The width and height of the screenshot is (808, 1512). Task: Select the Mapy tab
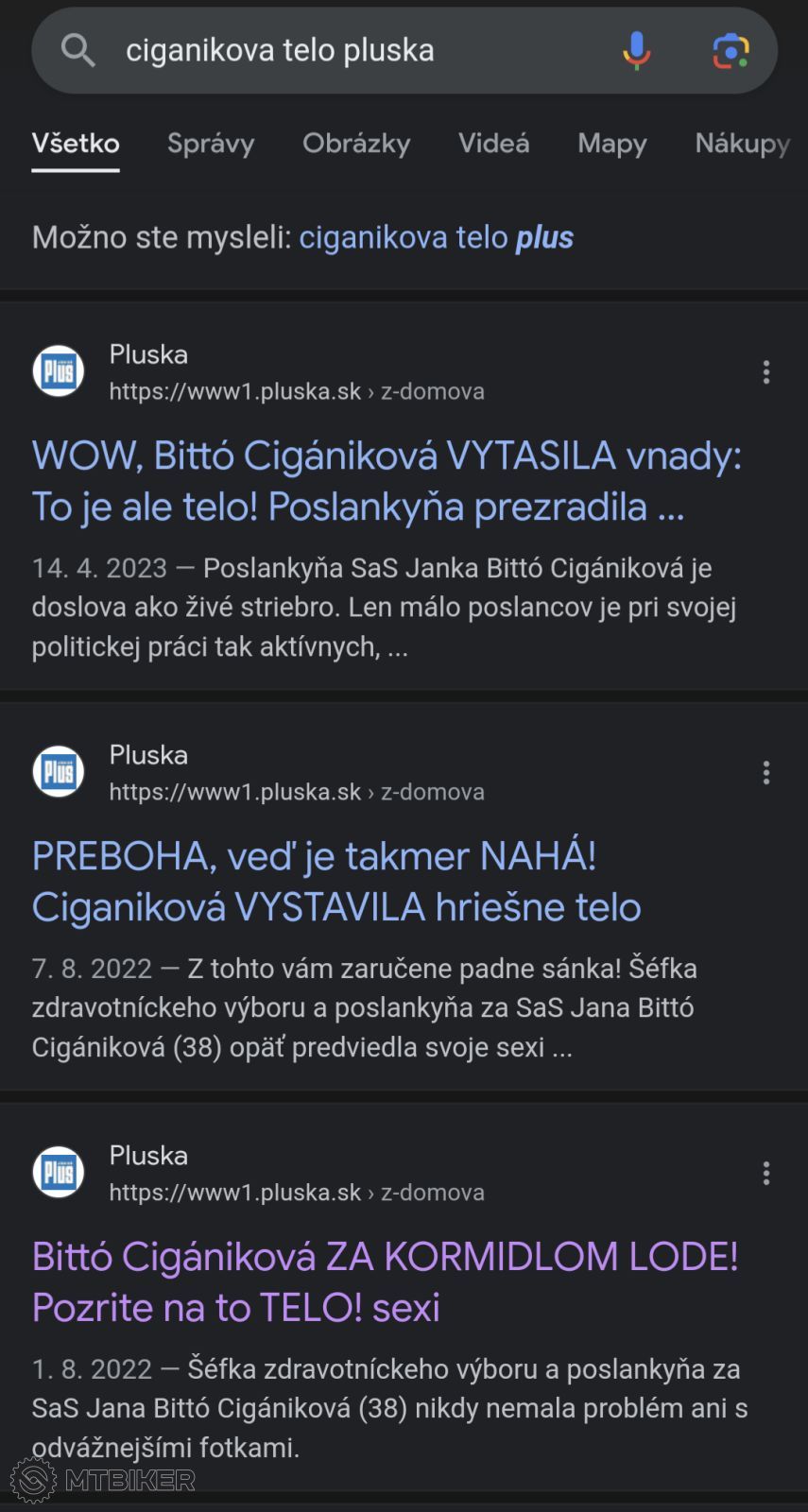[611, 144]
